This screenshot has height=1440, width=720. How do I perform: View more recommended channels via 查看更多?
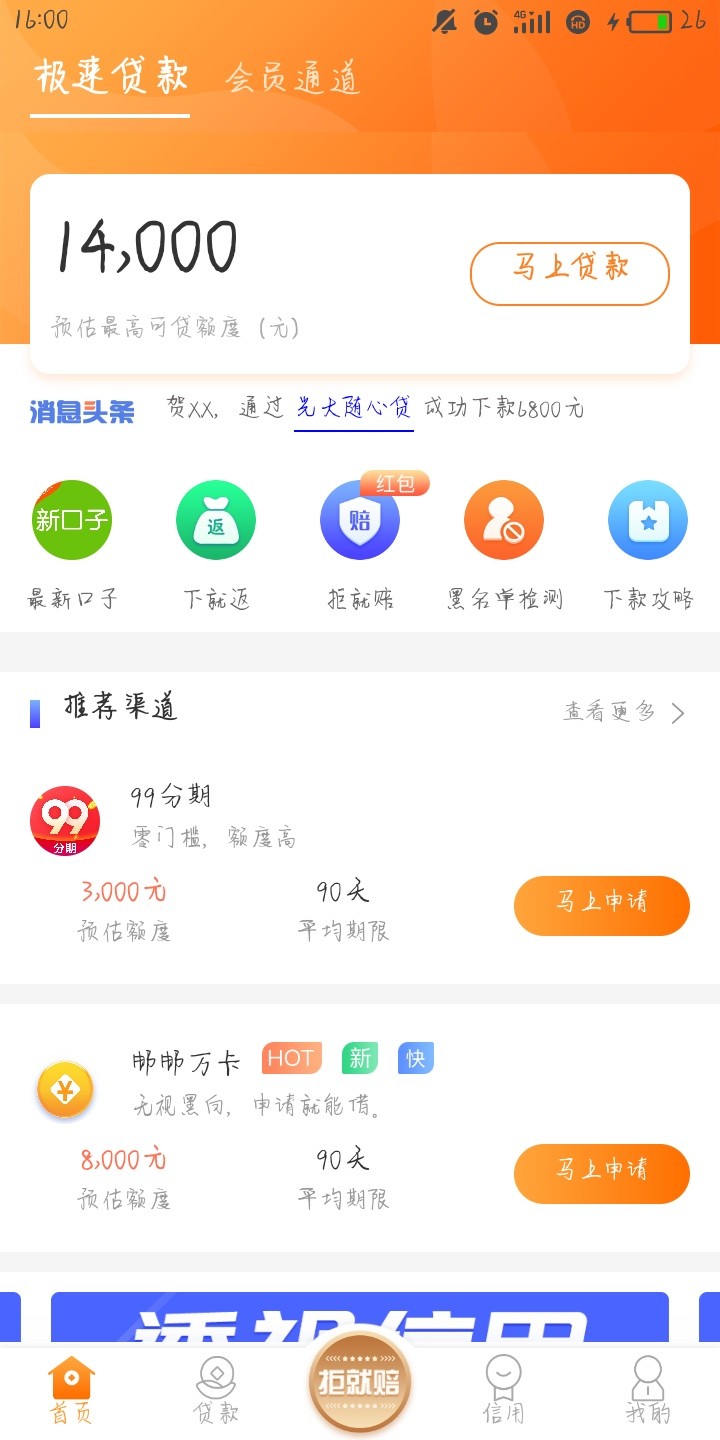tap(625, 712)
